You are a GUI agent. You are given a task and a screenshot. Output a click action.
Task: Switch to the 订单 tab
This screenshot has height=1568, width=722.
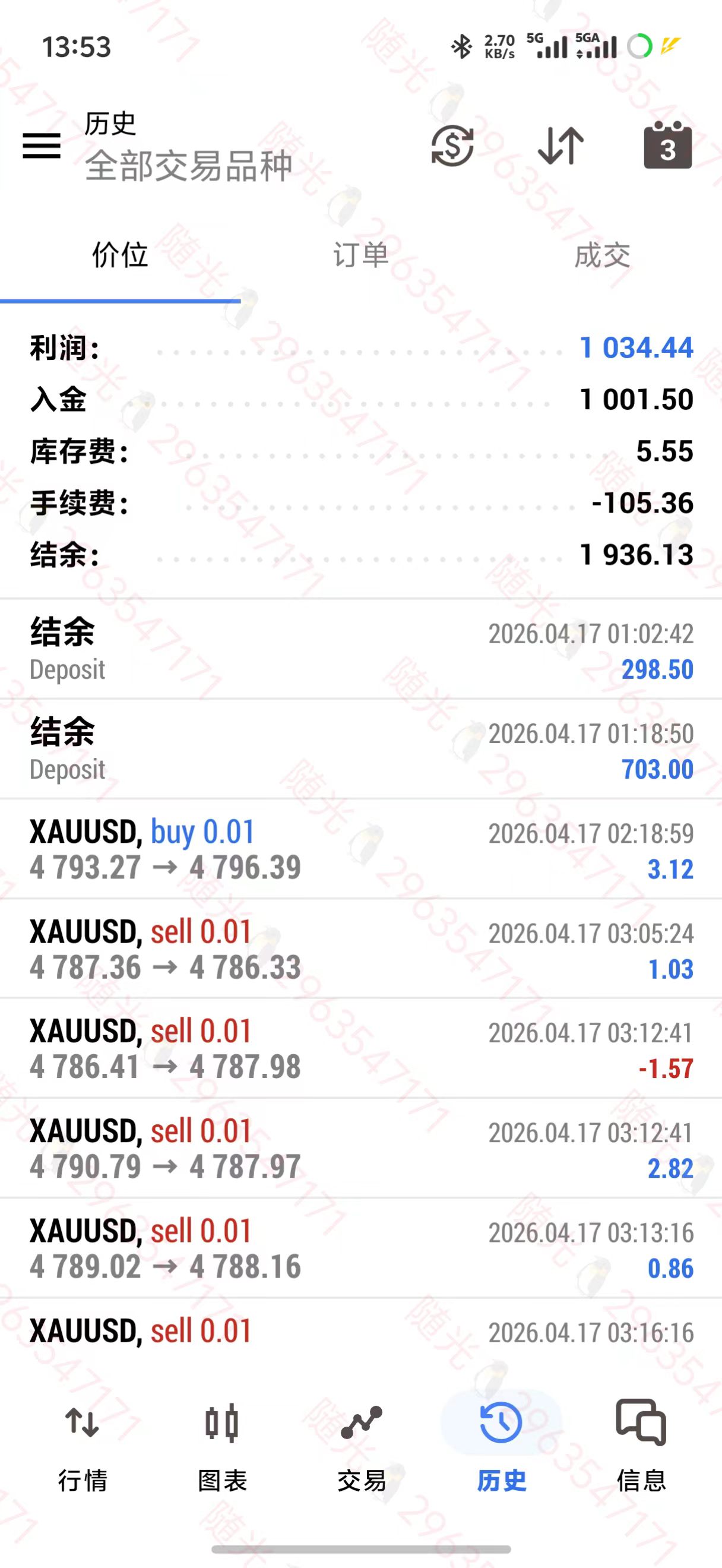tap(360, 254)
